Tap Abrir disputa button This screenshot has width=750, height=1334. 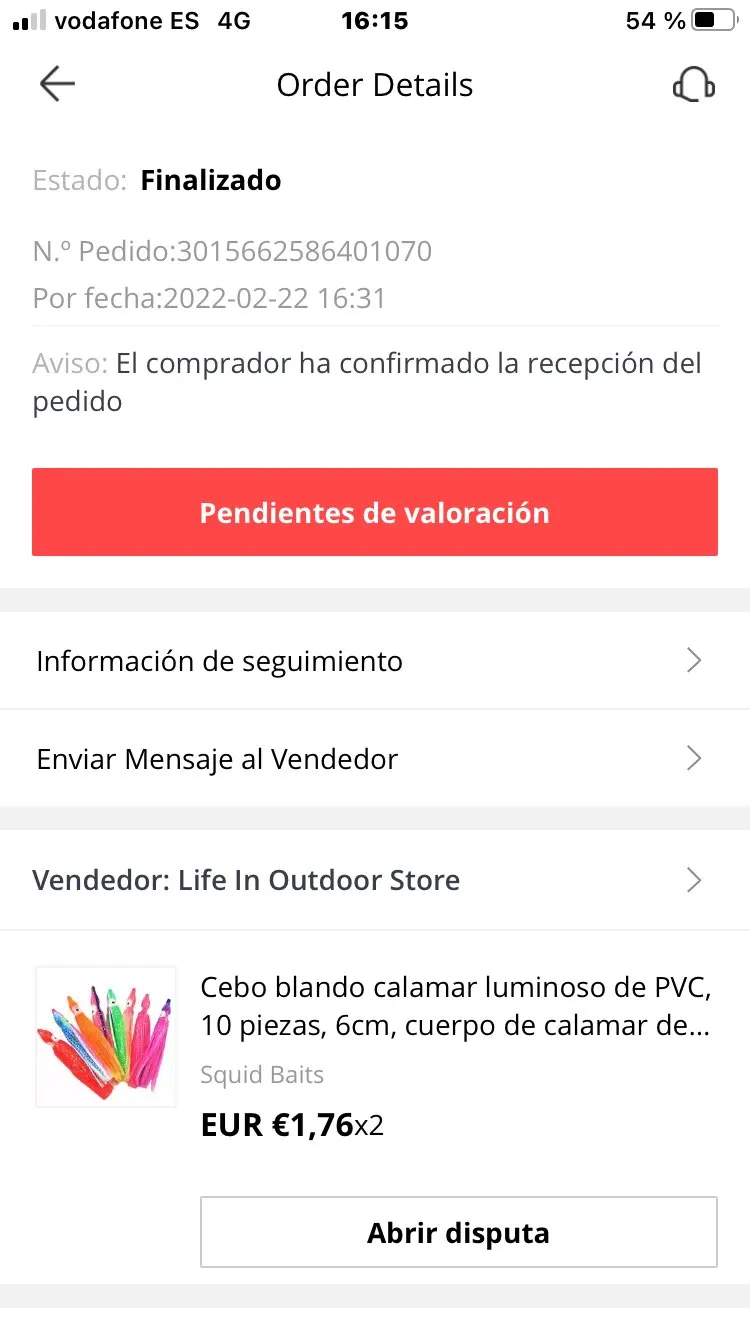pyautogui.click(x=459, y=1232)
